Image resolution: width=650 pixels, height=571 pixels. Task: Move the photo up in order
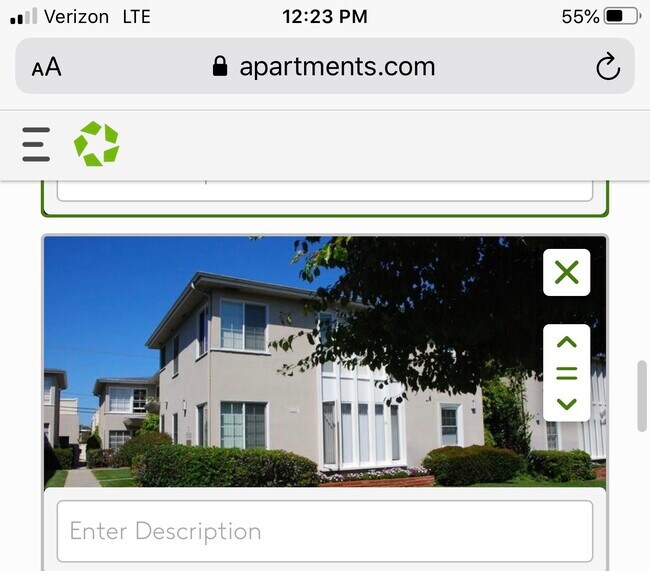tap(566, 343)
